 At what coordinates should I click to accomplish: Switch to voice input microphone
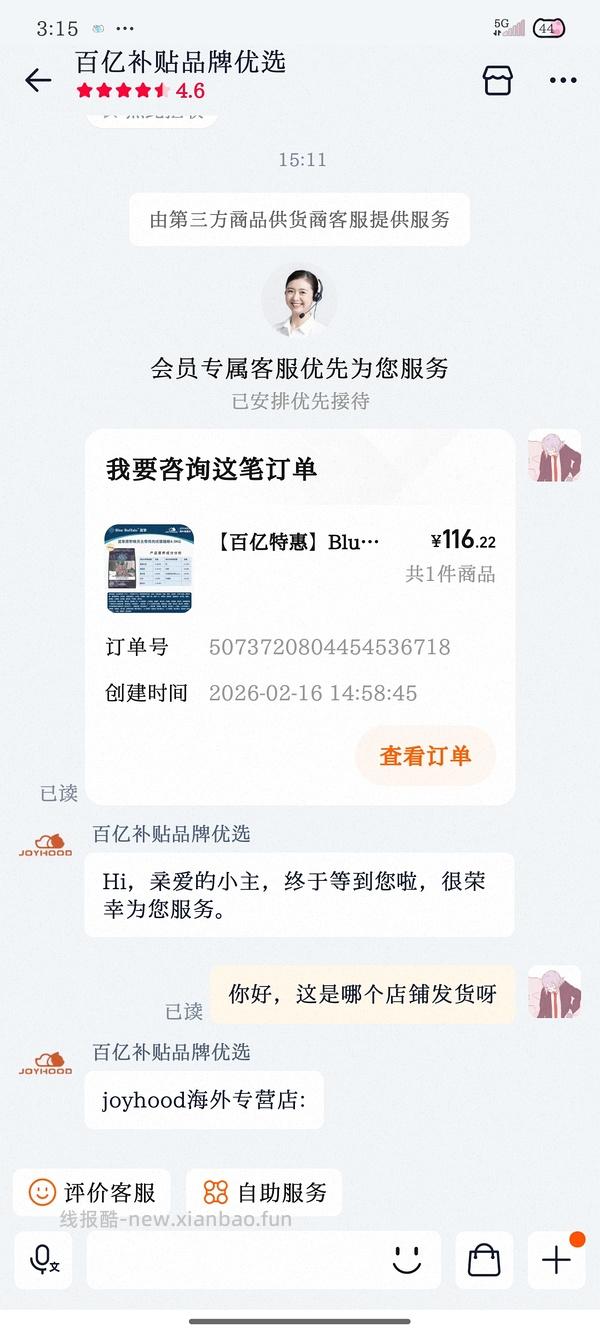(x=43, y=1260)
